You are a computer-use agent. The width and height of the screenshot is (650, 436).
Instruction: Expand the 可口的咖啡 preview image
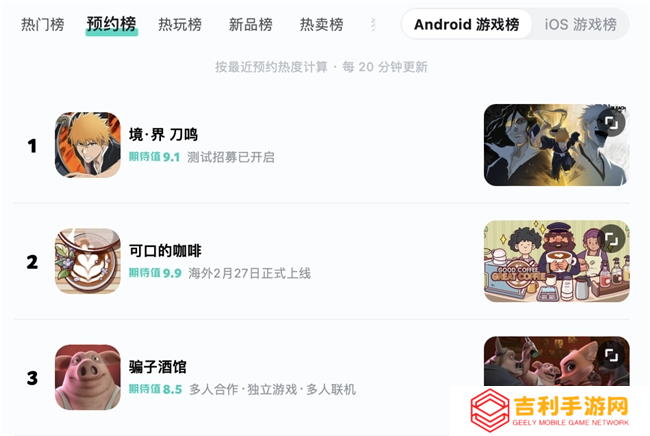point(611,238)
